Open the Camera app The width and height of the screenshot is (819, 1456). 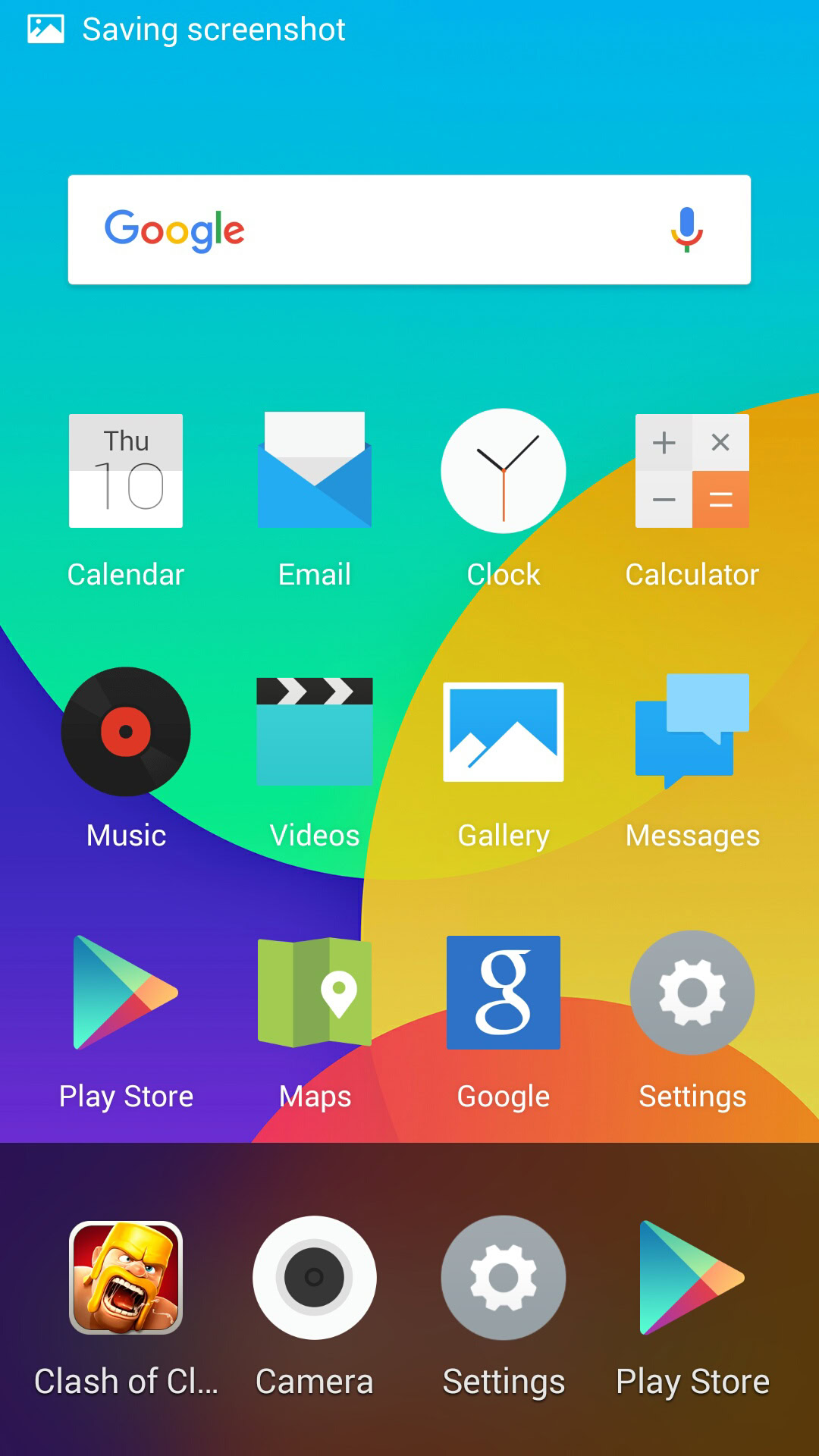click(x=315, y=1278)
